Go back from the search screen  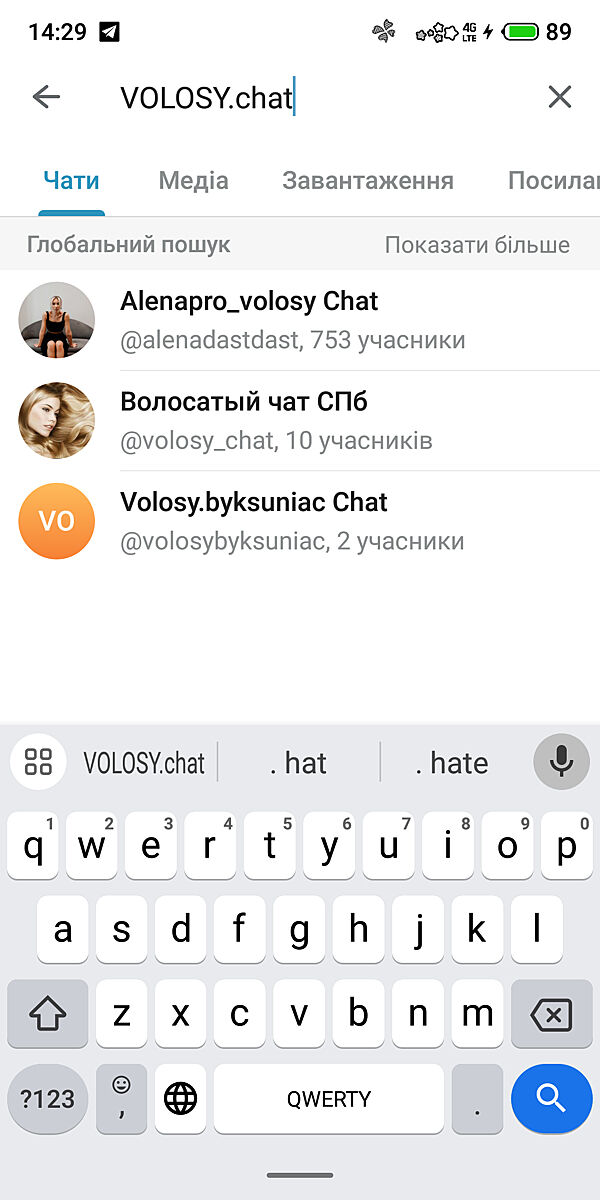coord(46,97)
